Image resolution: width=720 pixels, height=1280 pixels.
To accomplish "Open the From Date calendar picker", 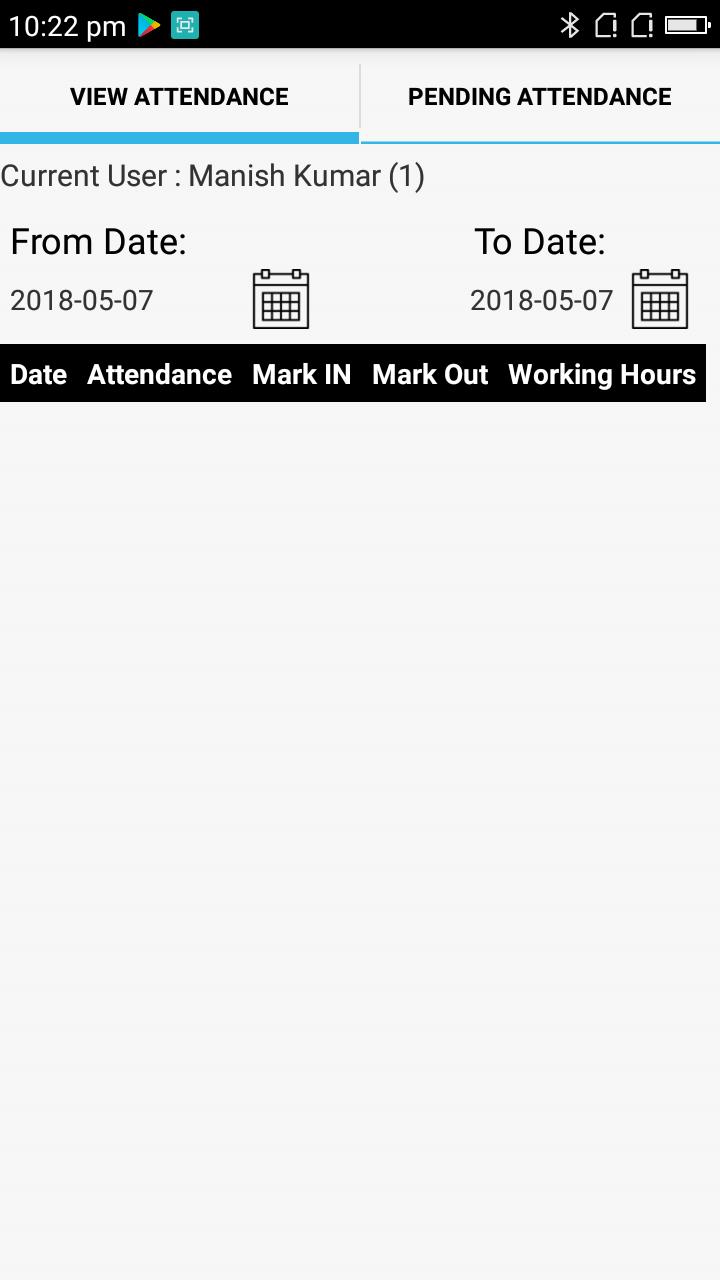I will pos(281,299).
